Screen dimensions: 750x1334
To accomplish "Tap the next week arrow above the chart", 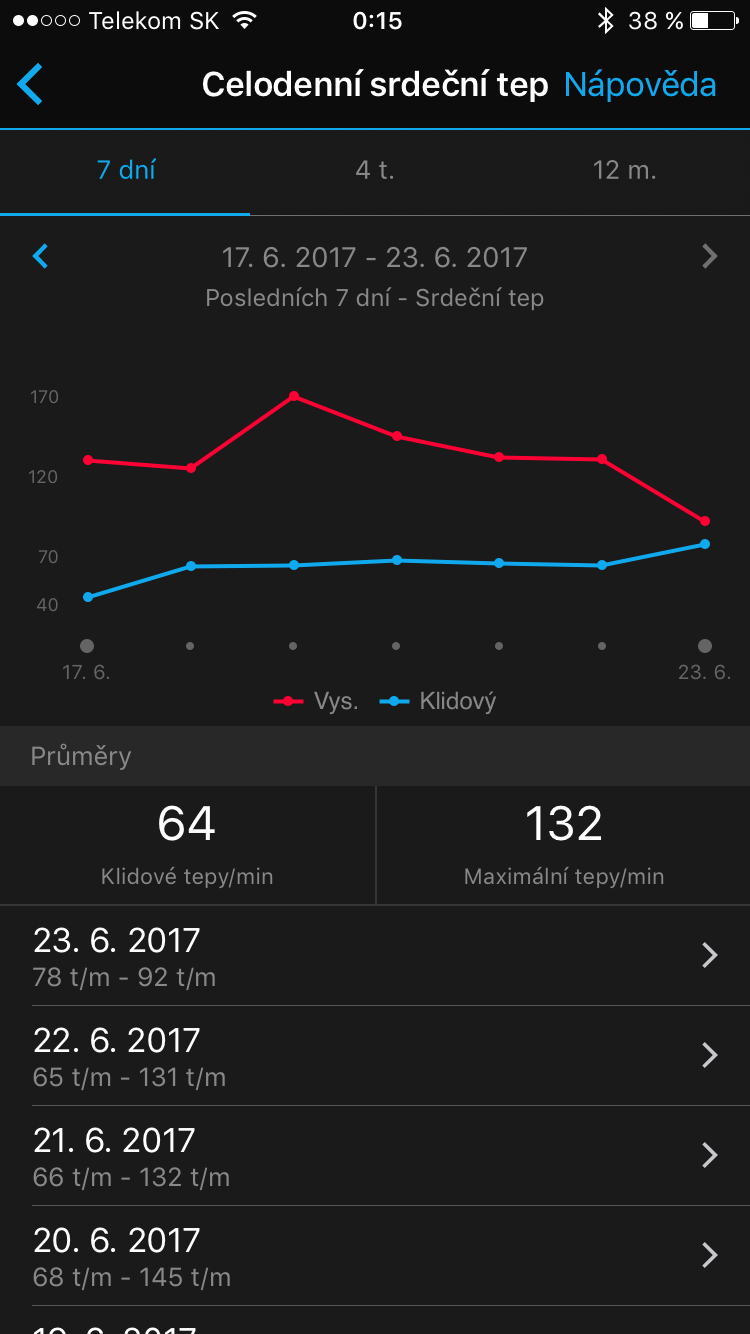I will [710, 257].
